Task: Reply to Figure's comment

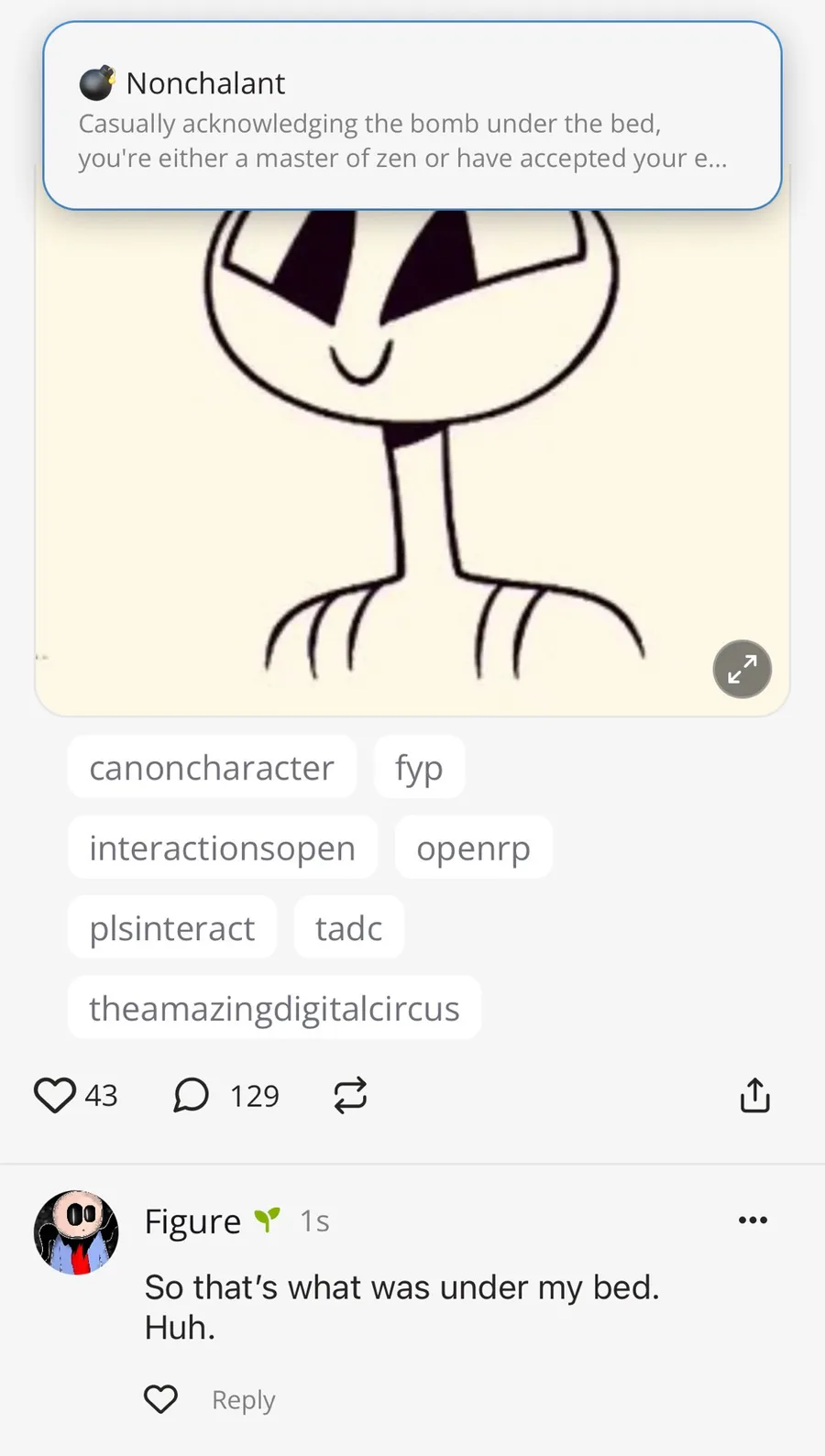Action: tap(243, 1400)
